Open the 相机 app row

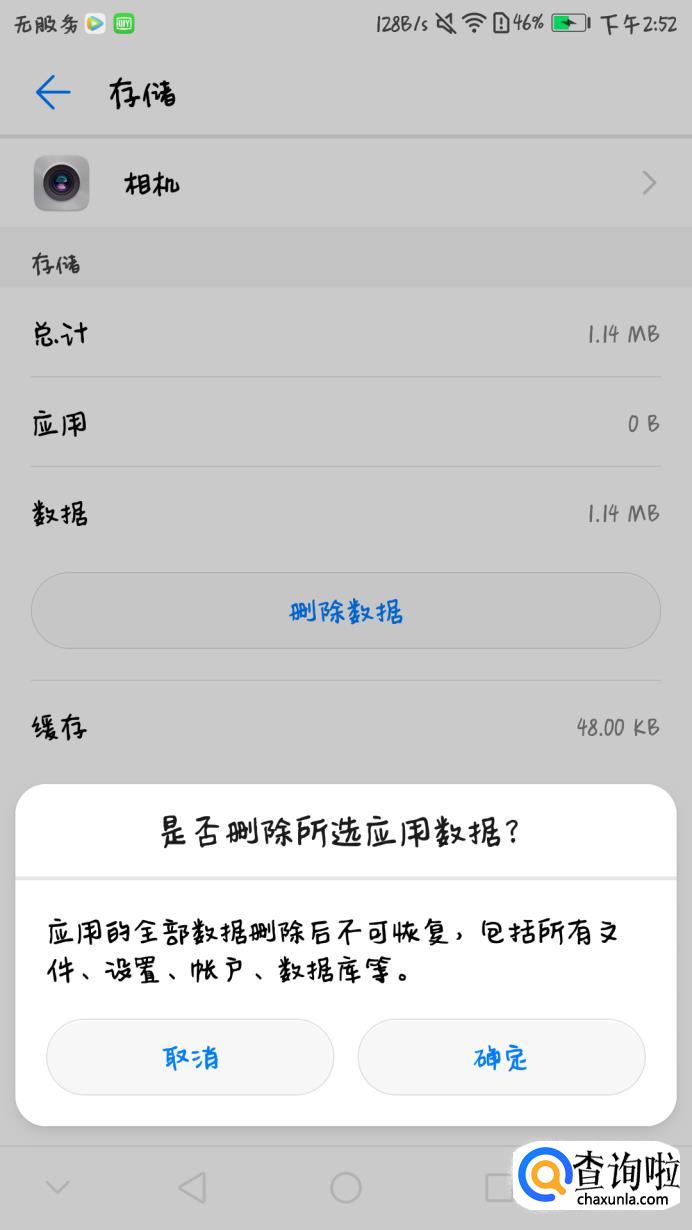(346, 183)
